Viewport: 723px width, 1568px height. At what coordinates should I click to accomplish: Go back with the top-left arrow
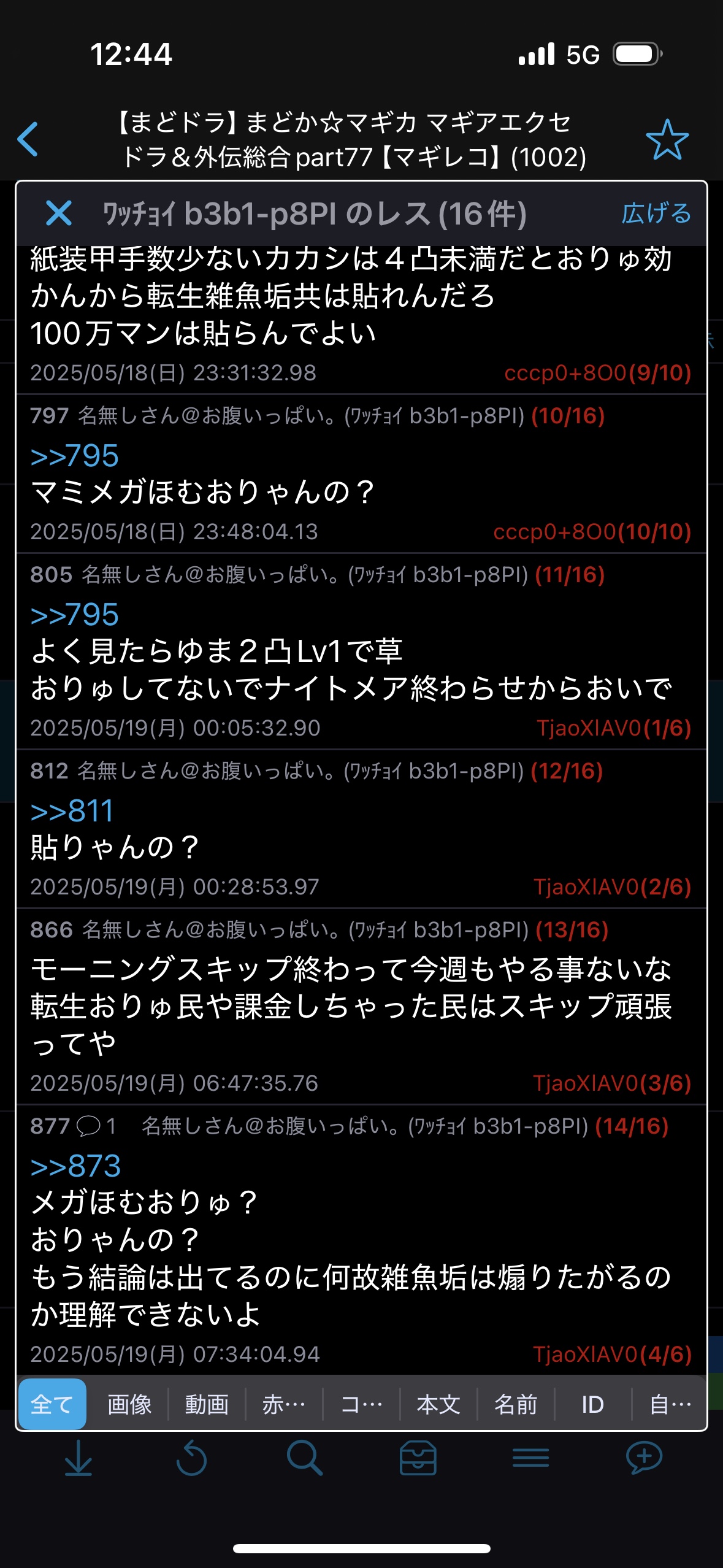(x=28, y=139)
